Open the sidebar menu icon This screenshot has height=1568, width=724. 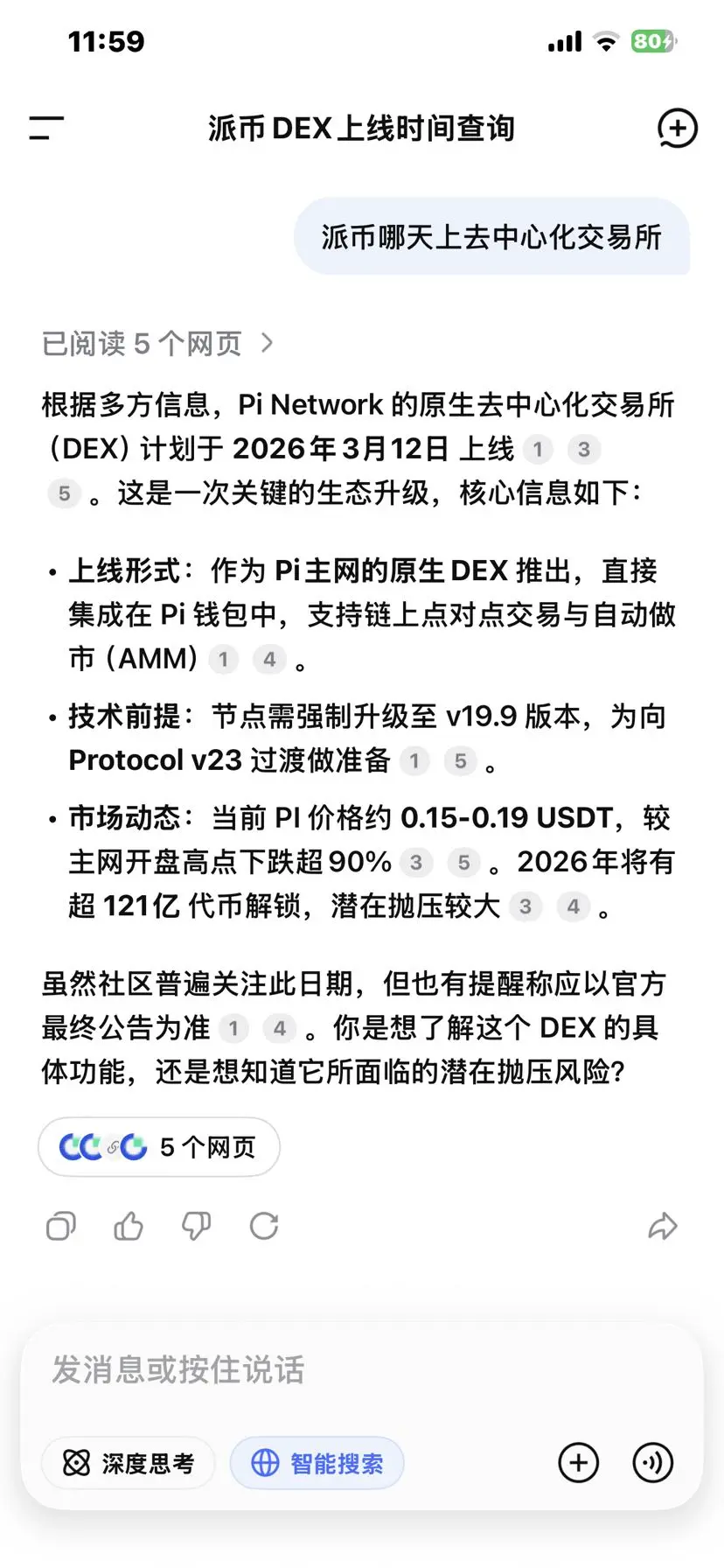[46, 129]
